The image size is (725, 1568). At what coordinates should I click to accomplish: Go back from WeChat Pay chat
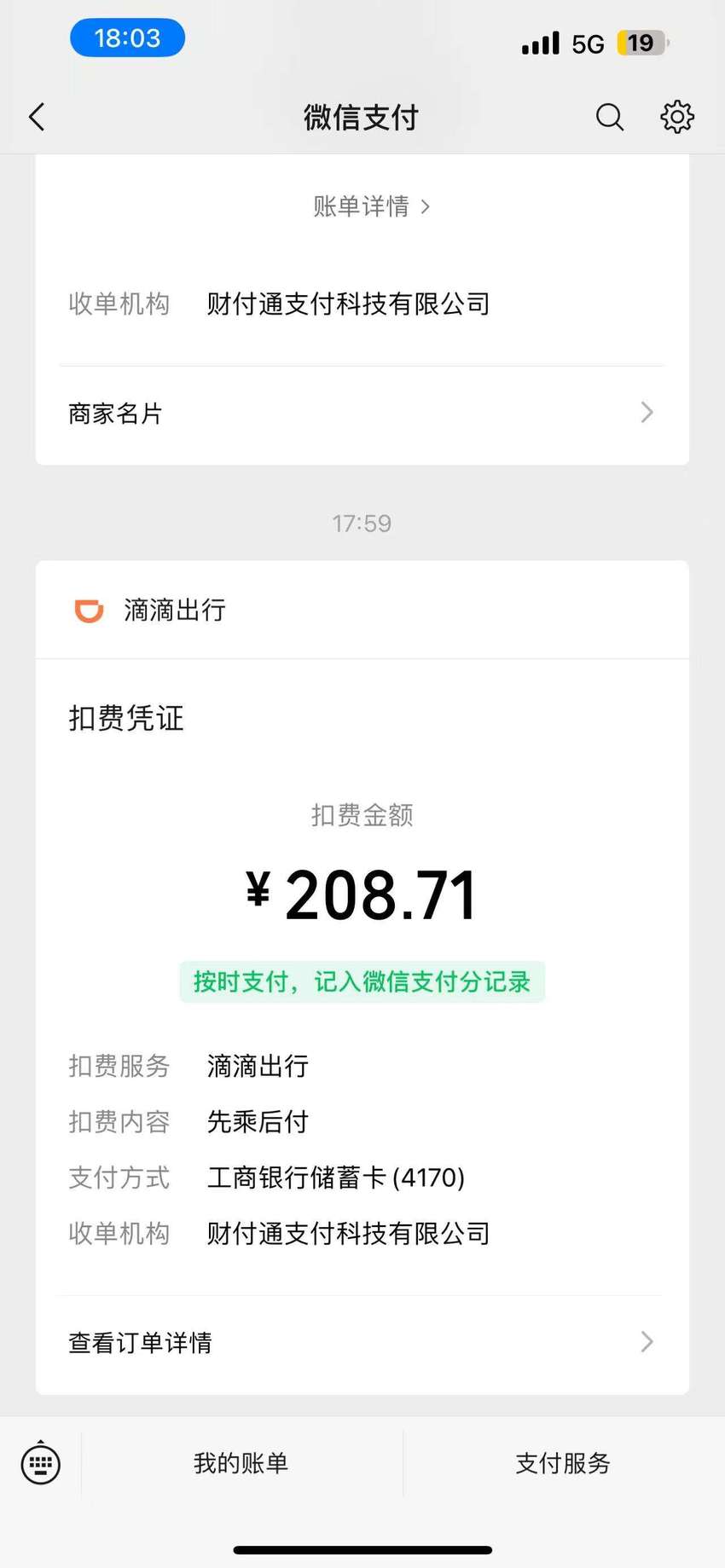point(37,117)
